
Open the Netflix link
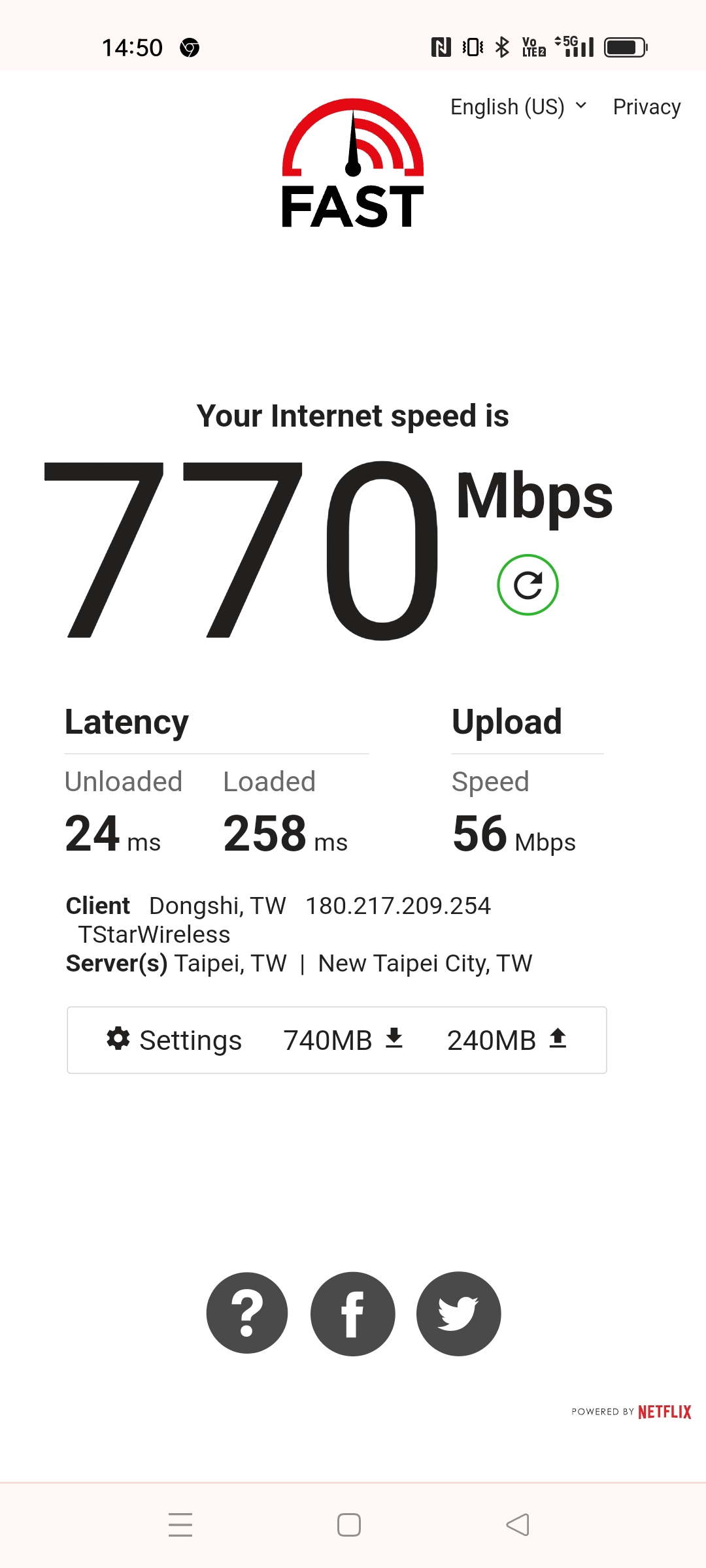click(664, 1412)
